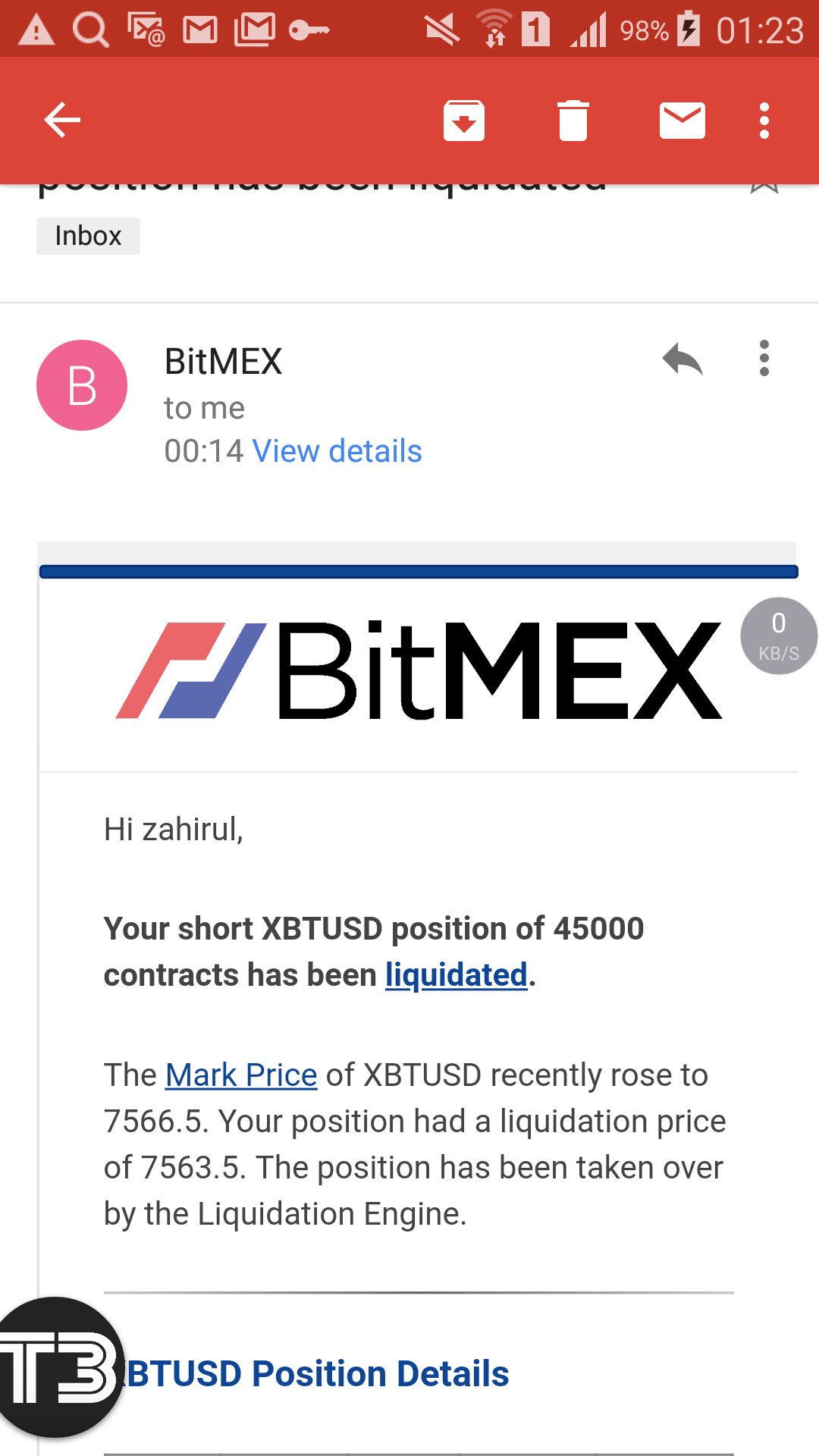The image size is (819, 1456).
Task: Mark this email as unread
Action: (x=682, y=120)
